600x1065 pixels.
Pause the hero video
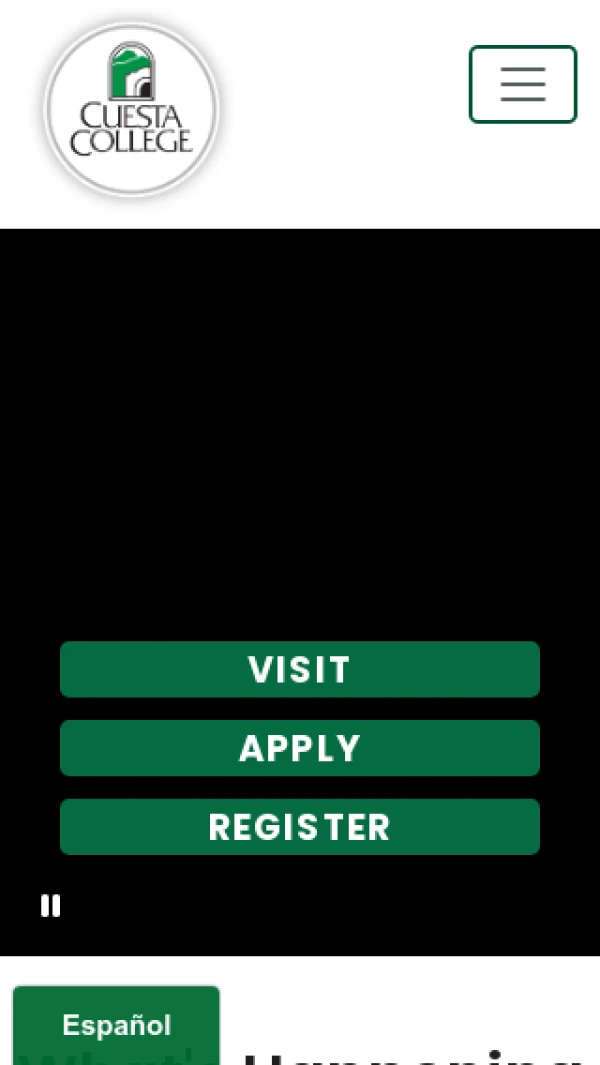pos(50,906)
